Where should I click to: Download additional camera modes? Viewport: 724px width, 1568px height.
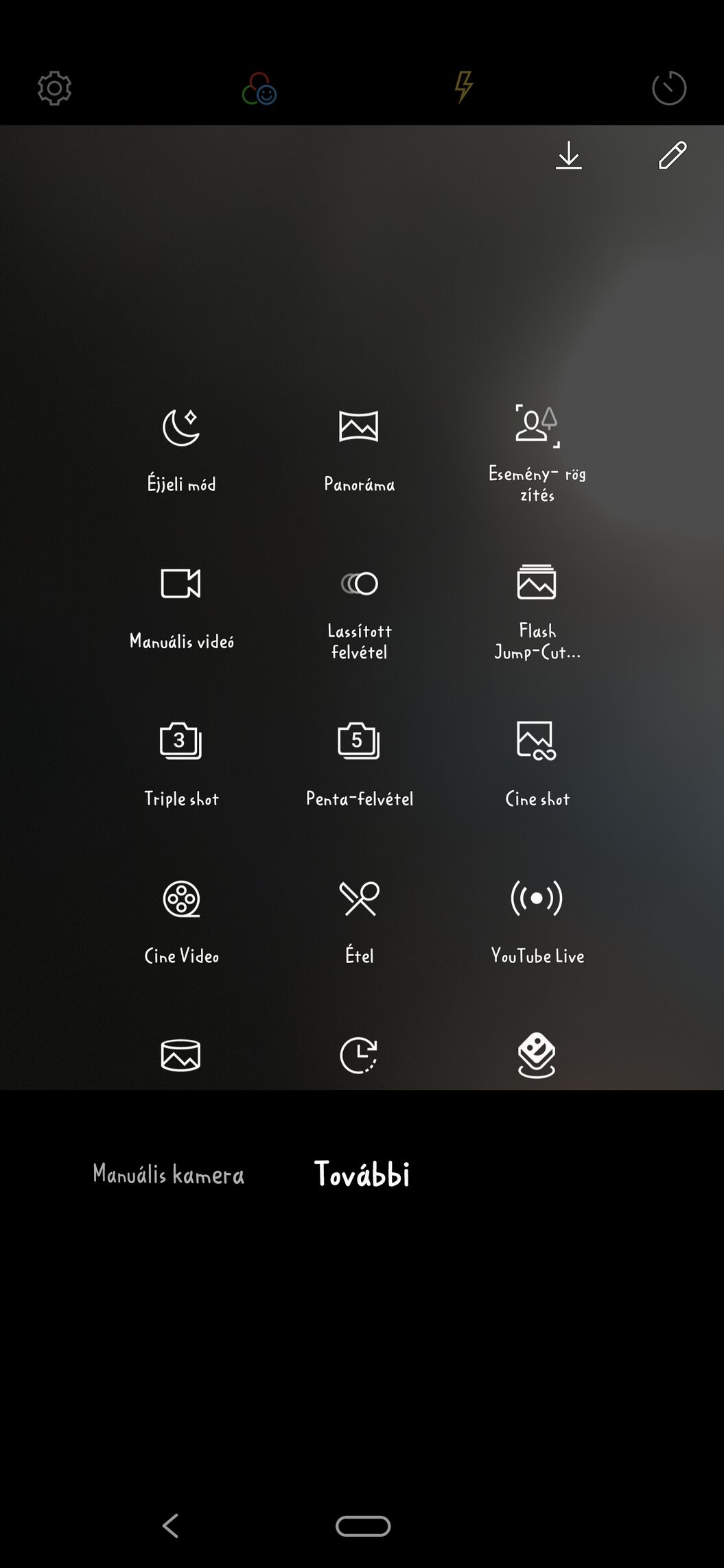coord(568,155)
